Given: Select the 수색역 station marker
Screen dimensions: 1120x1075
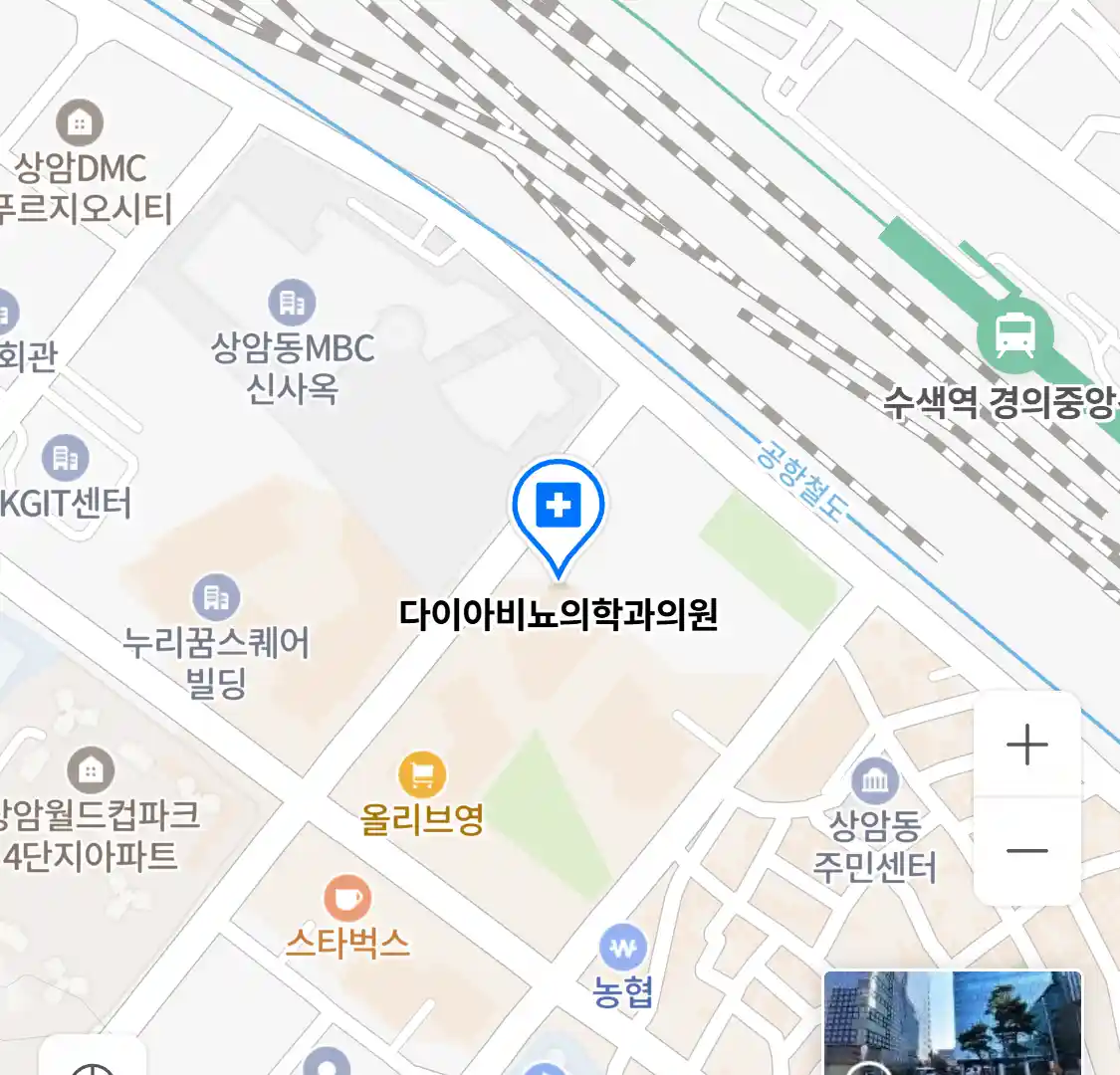Looking at the screenshot, I should 1014,335.
